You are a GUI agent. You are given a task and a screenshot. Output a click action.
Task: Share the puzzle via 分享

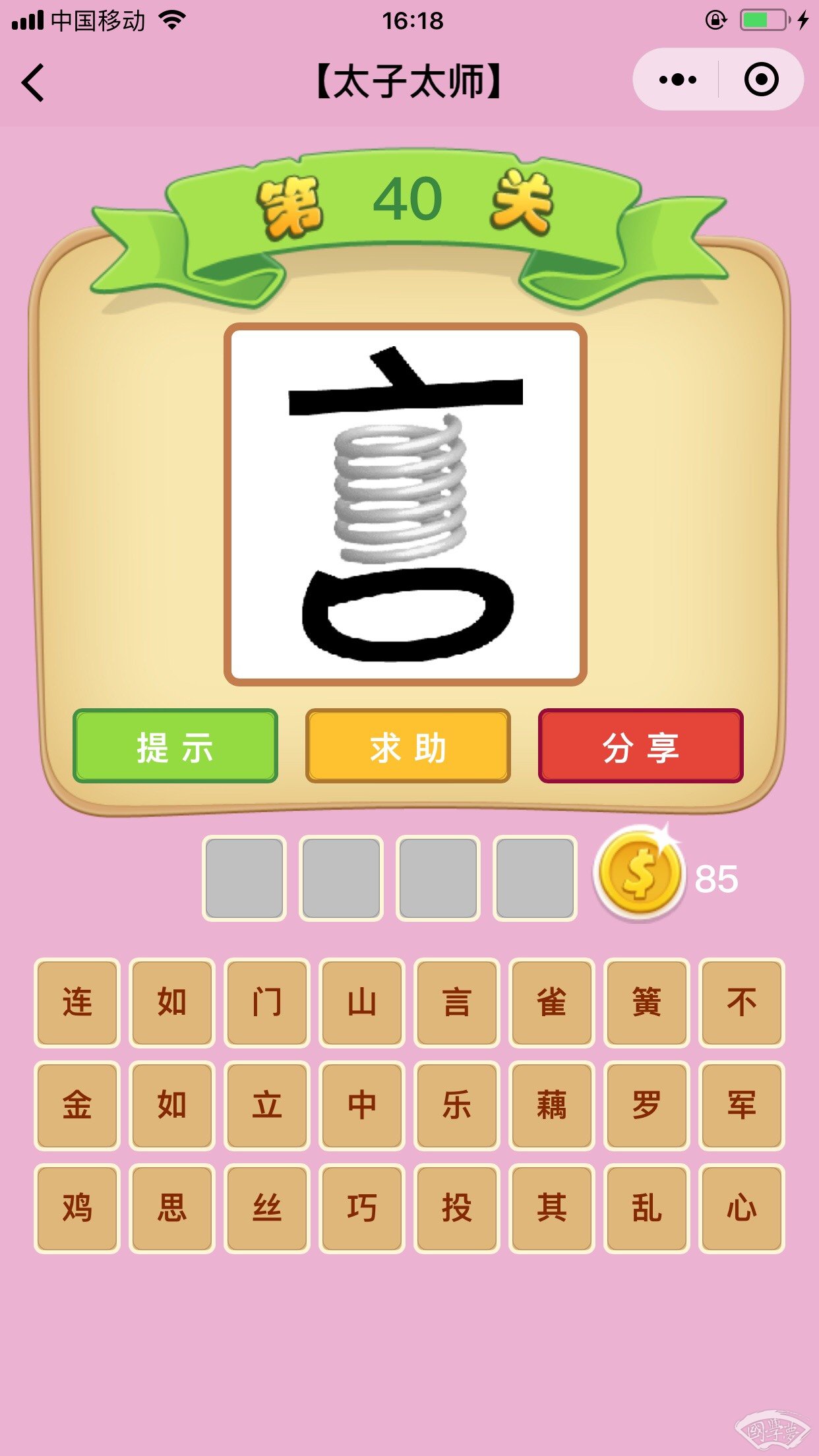click(640, 746)
